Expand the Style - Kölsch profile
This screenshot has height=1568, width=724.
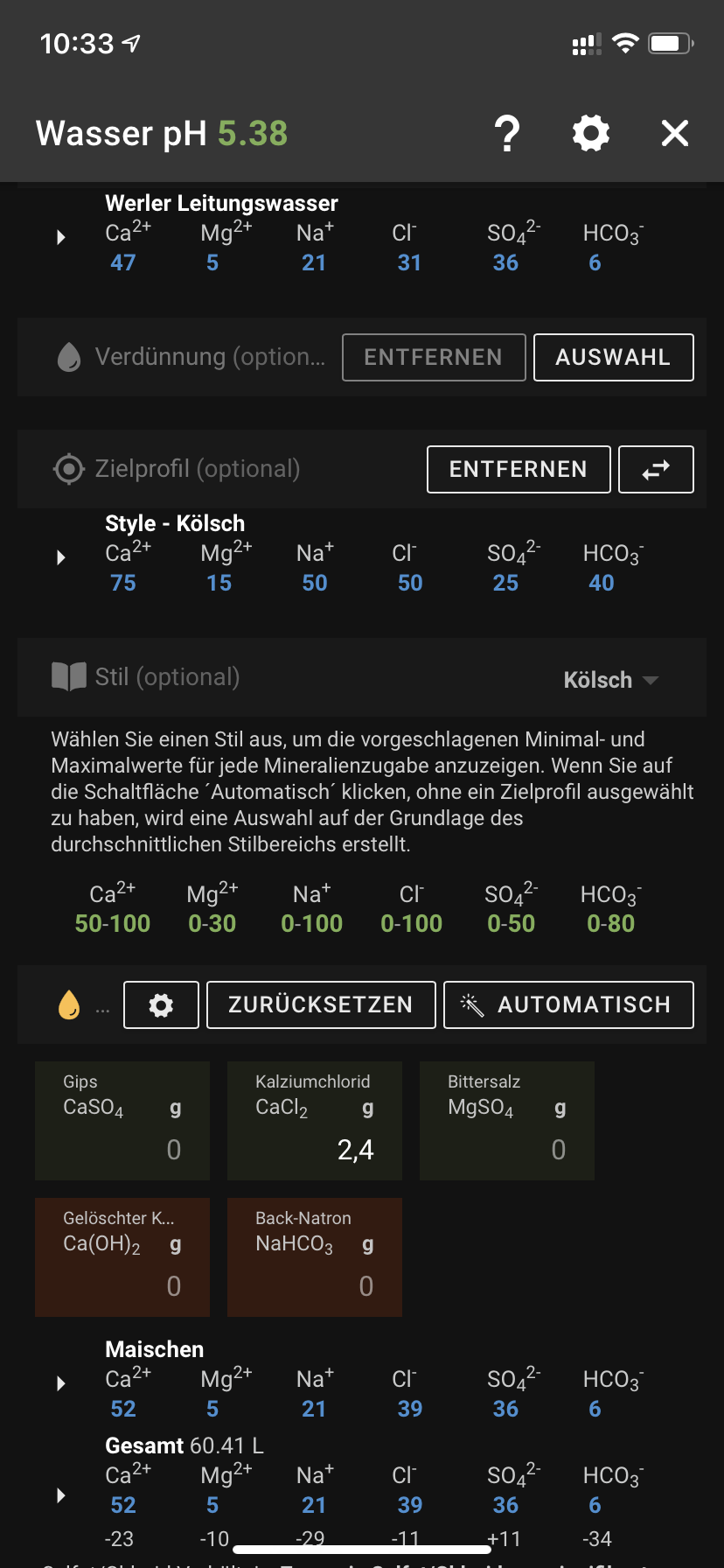click(61, 557)
